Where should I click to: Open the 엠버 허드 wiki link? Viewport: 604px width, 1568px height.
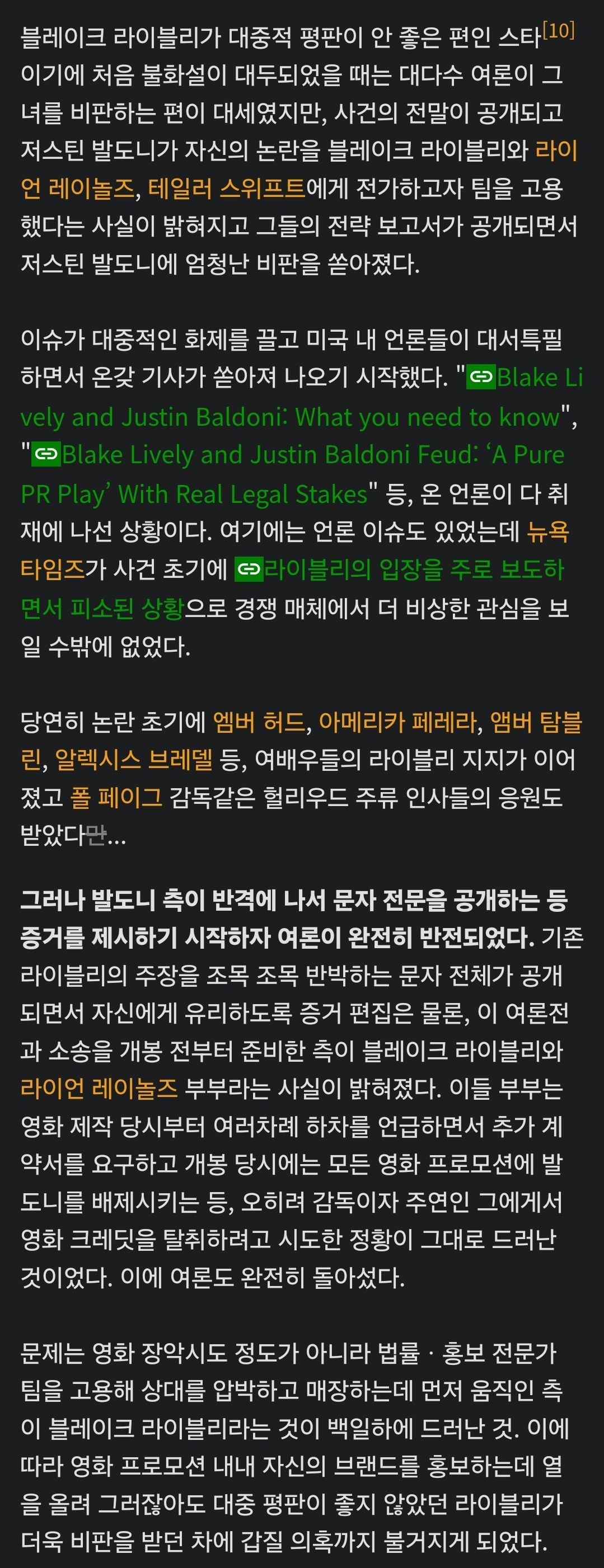tap(259, 722)
